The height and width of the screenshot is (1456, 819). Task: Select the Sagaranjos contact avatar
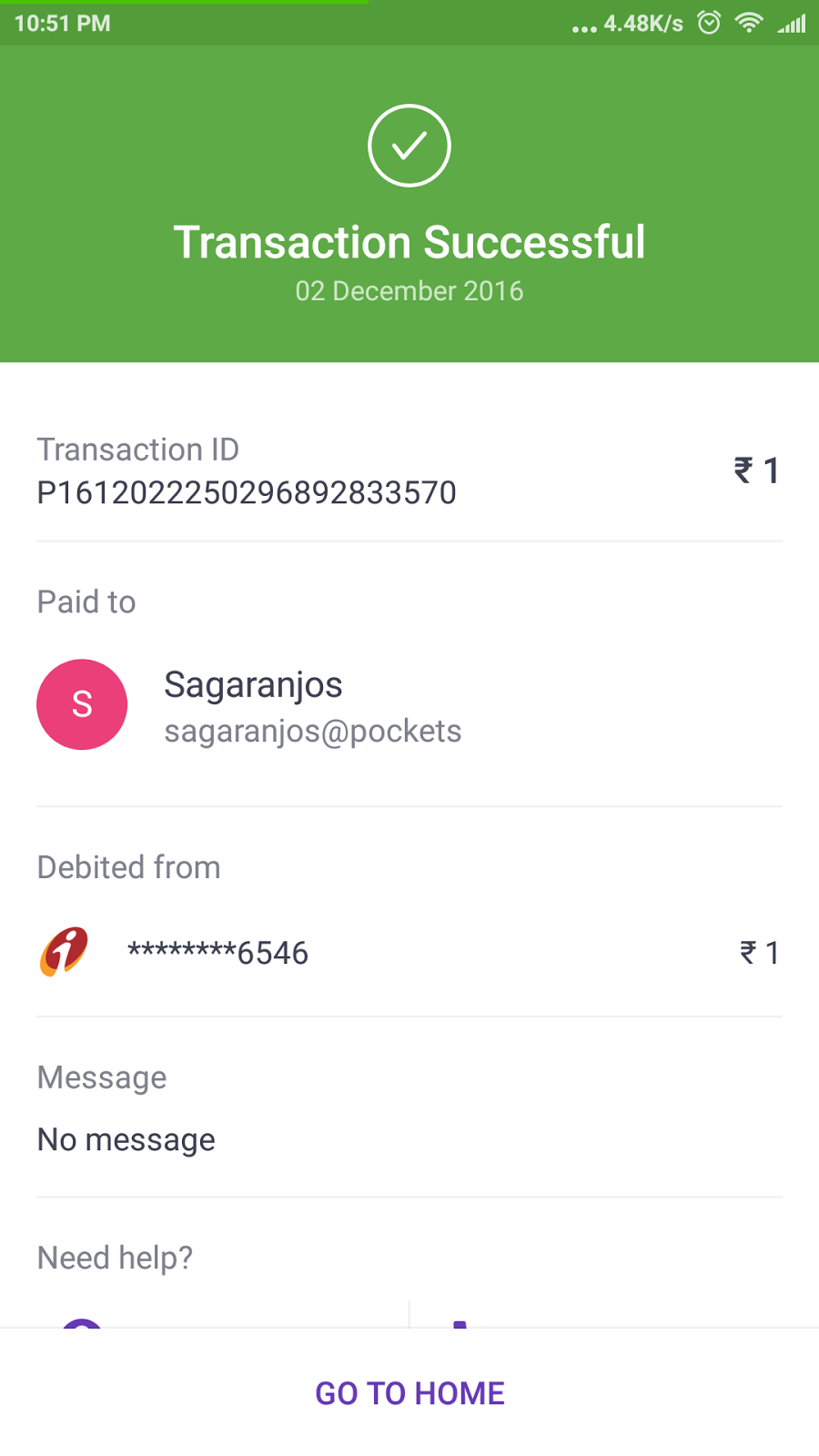coord(82,704)
